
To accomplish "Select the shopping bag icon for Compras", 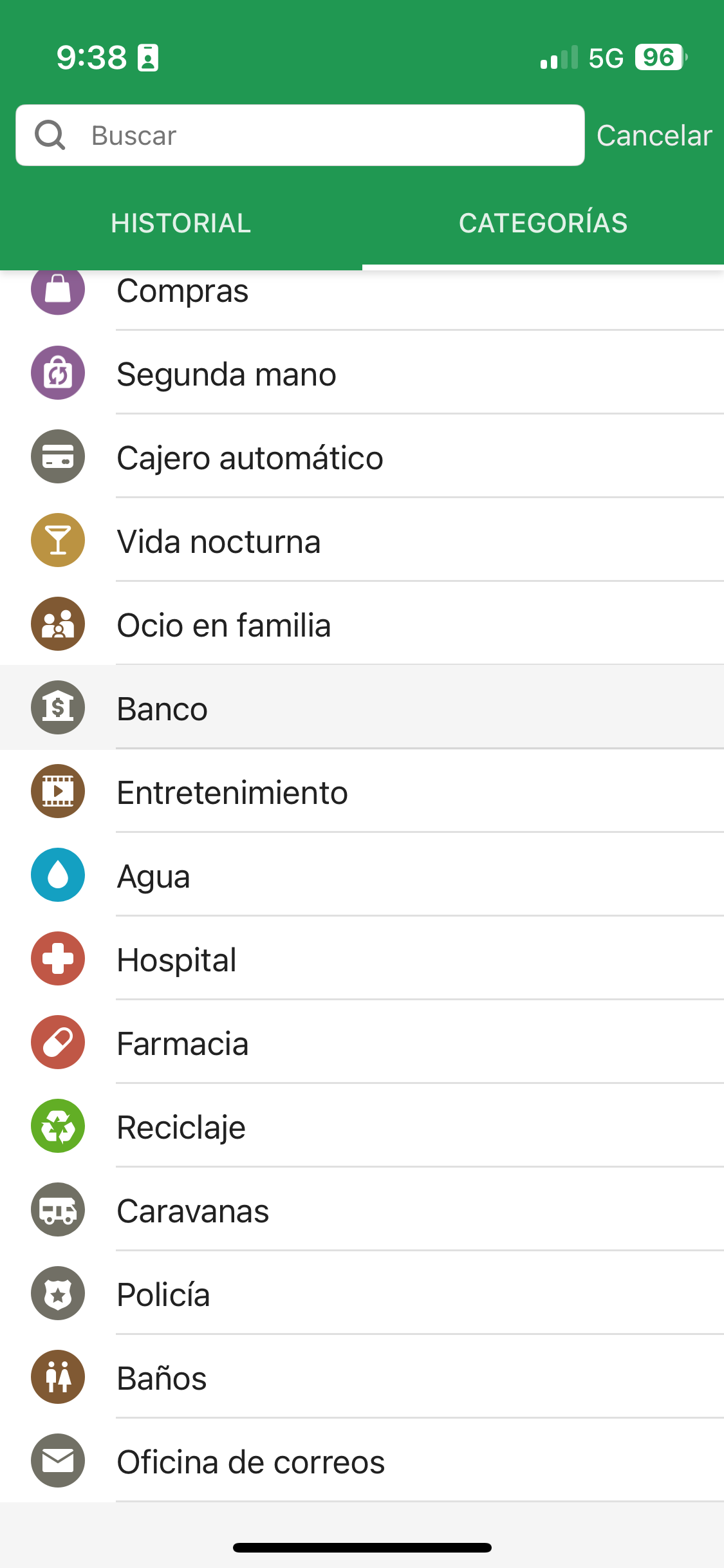I will pos(57,290).
